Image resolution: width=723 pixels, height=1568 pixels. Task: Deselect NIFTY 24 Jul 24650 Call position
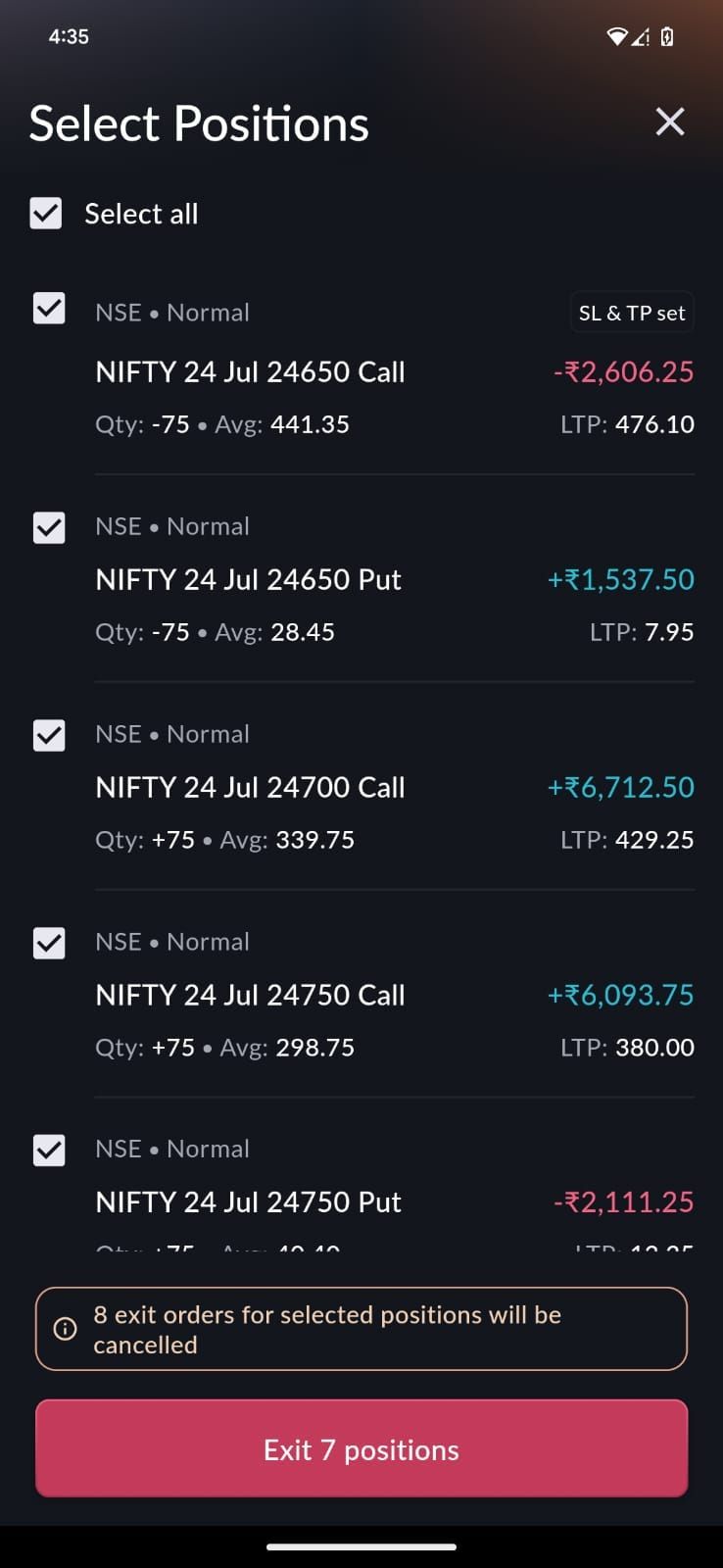[49, 309]
